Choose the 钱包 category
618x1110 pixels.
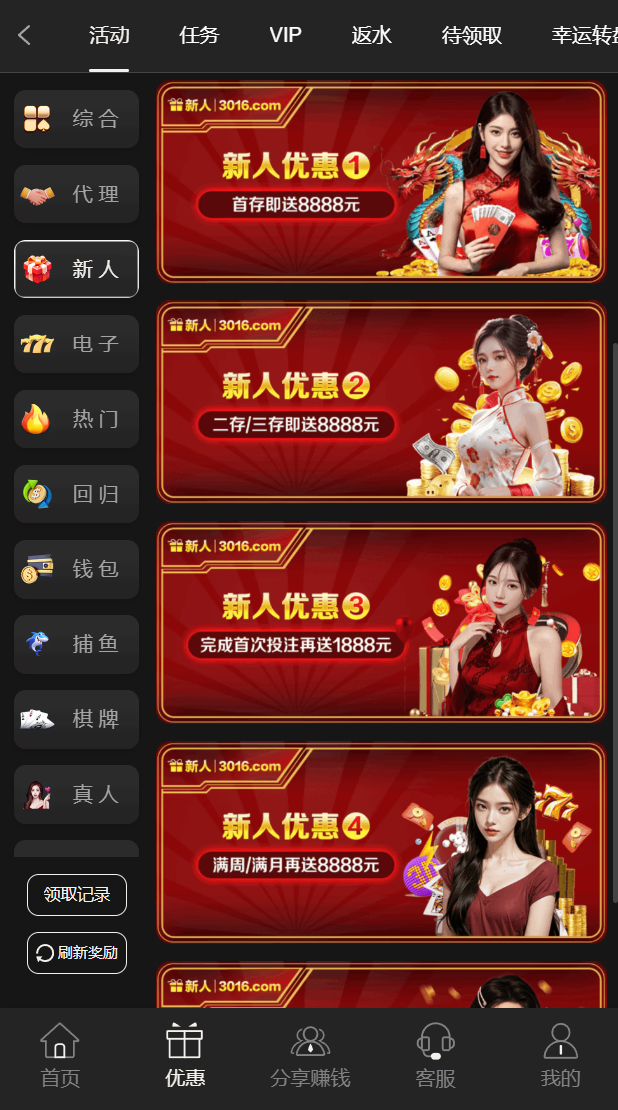(77, 569)
